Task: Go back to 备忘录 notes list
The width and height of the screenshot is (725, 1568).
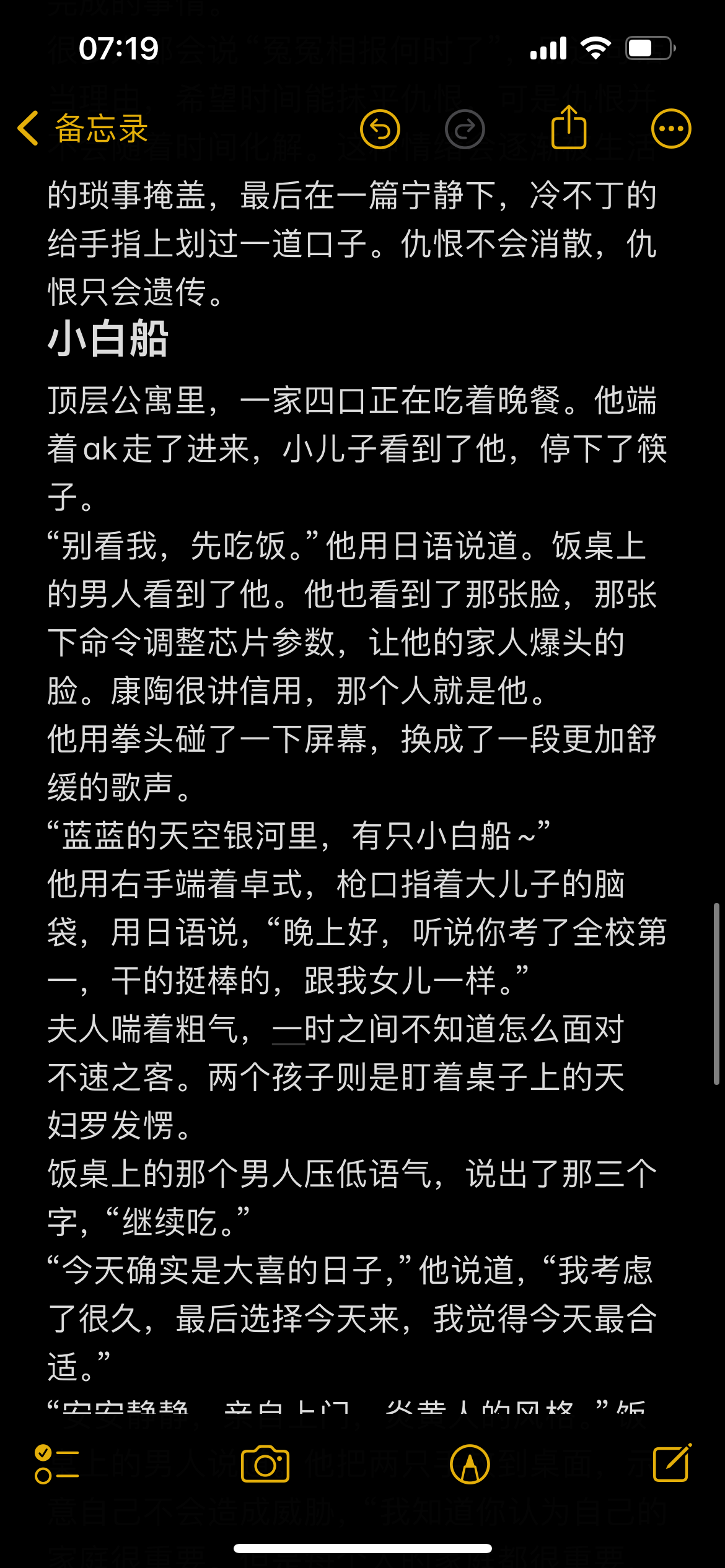Action: pyautogui.click(x=82, y=129)
